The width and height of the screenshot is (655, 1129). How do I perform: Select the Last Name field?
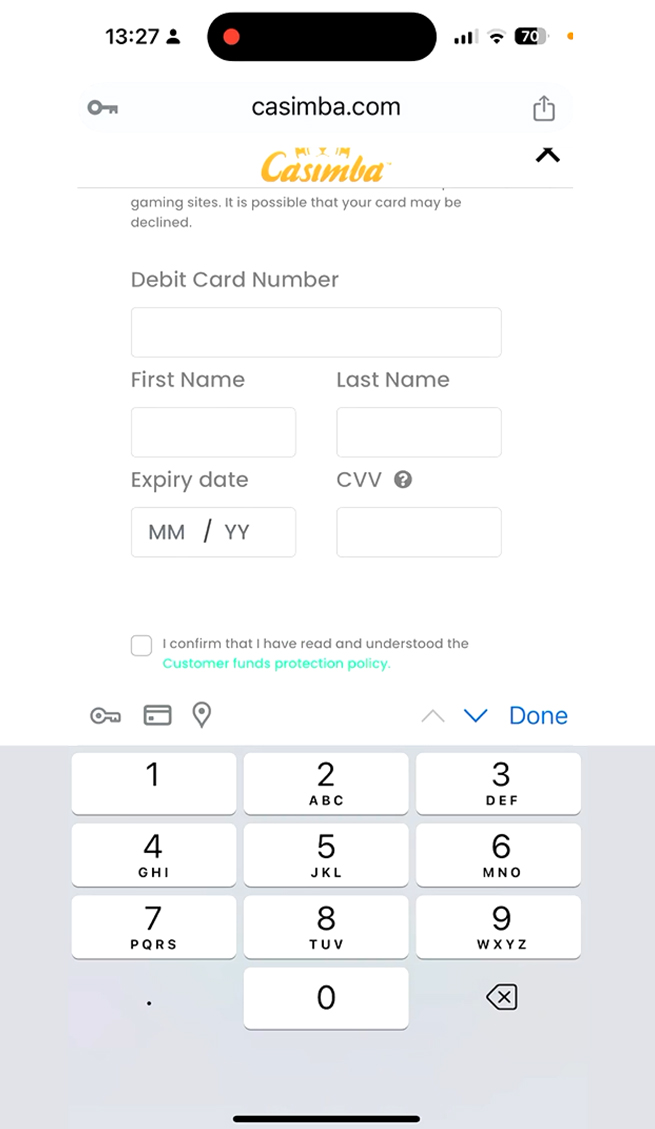point(419,432)
